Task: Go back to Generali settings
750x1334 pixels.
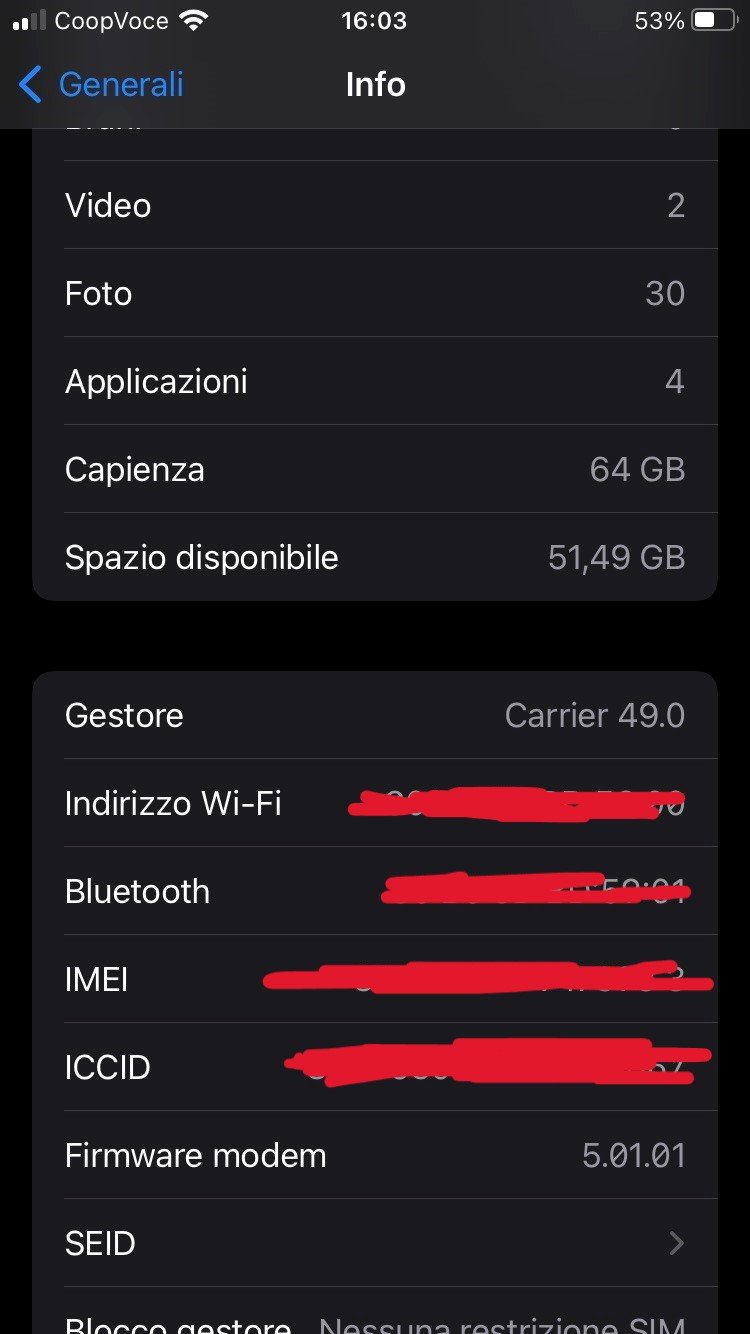Action: click(102, 85)
